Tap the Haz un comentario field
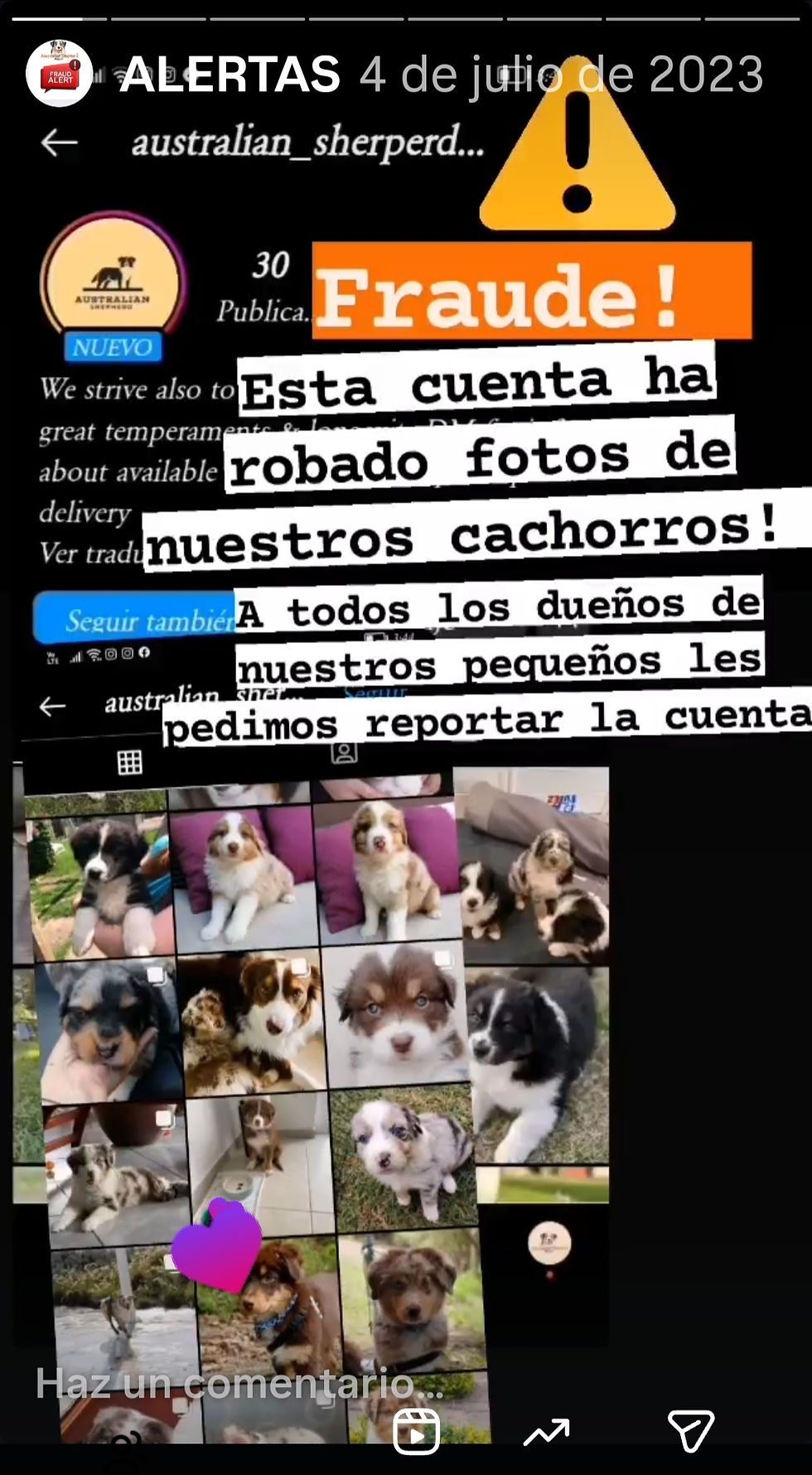Viewport: 812px width, 1475px height. point(239,1383)
